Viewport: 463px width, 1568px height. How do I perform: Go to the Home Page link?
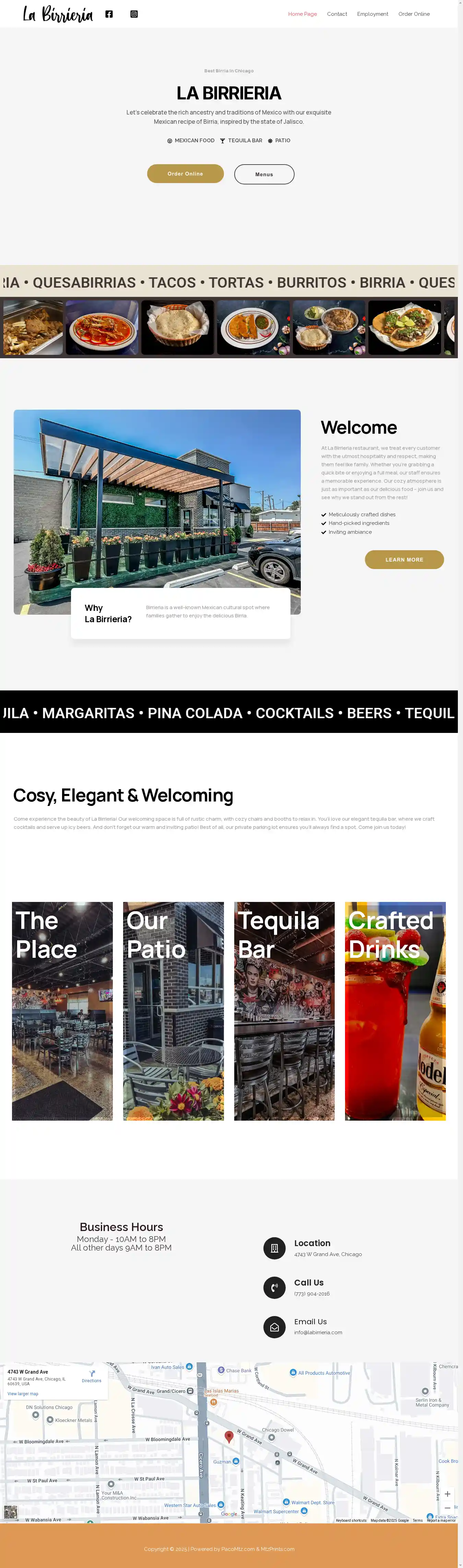pos(302,14)
